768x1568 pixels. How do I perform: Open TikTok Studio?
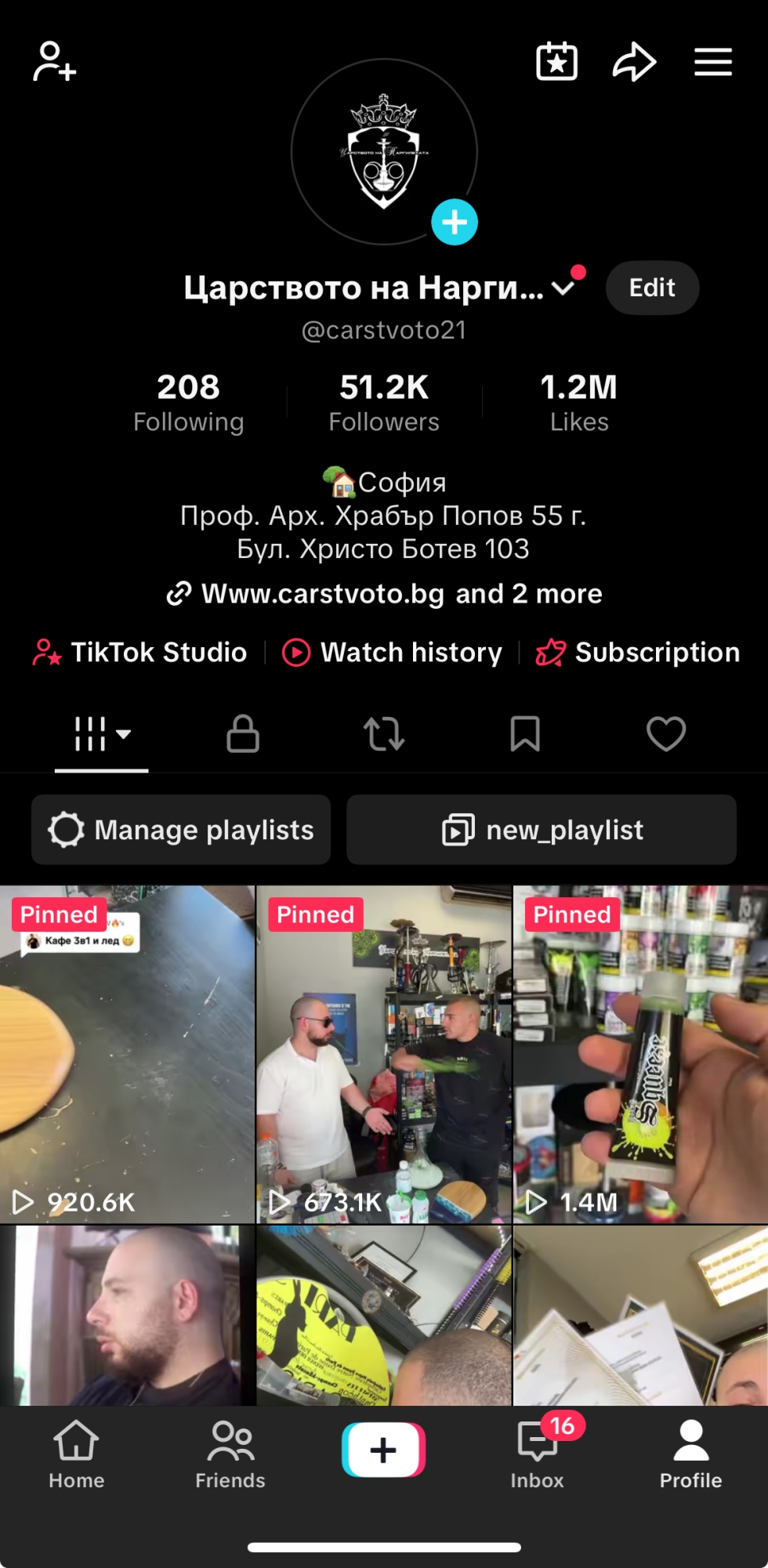140,652
